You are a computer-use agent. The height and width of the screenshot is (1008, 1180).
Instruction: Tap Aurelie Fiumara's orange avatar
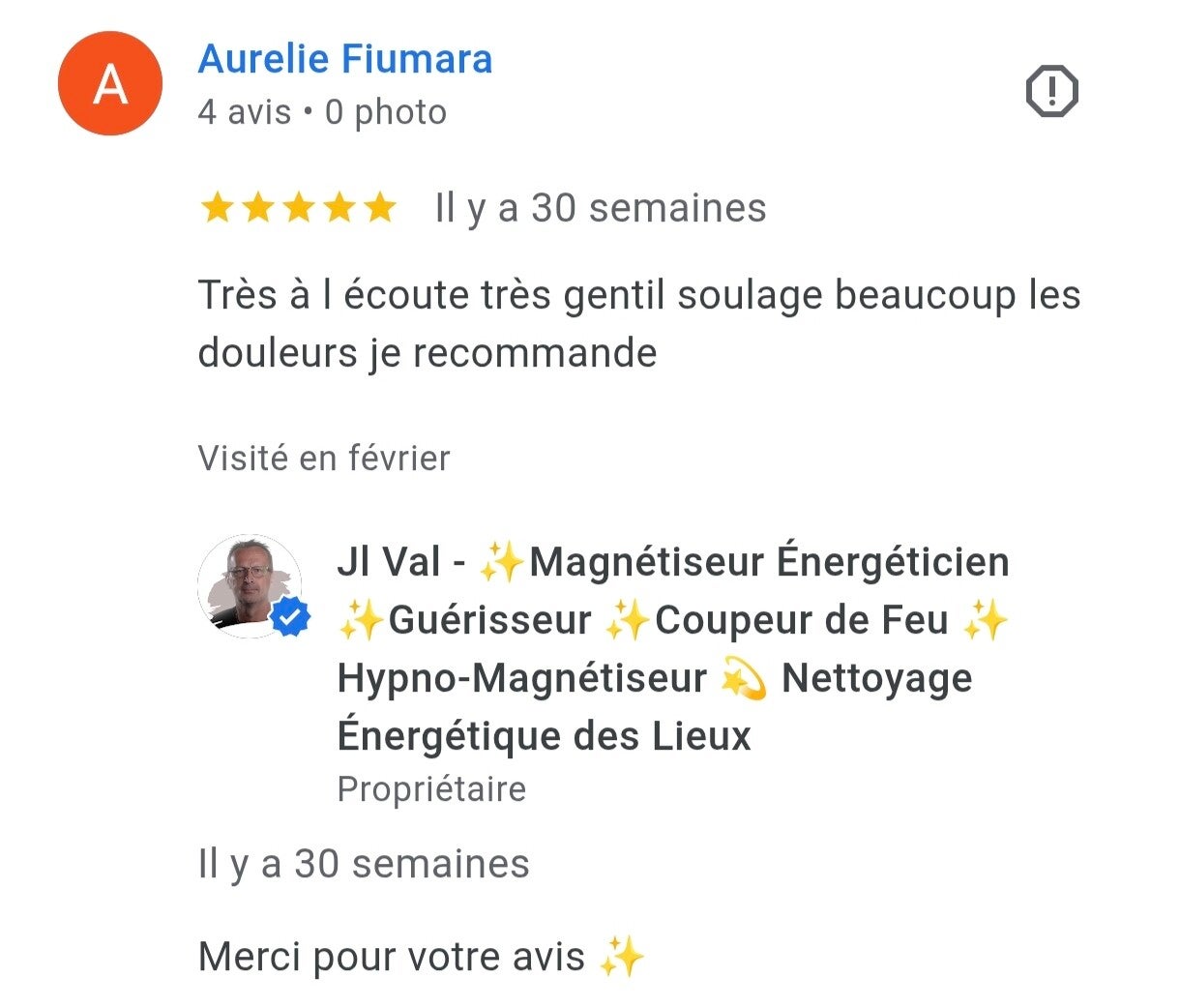110,84
